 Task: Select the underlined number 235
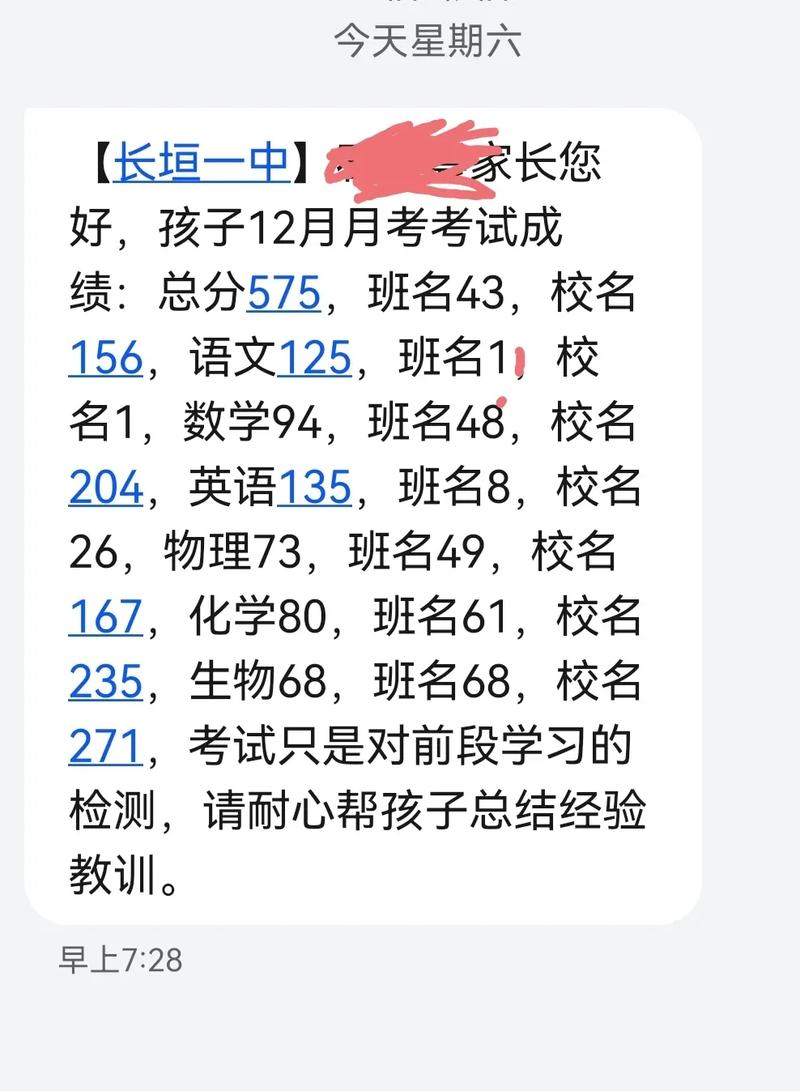(x=106, y=682)
